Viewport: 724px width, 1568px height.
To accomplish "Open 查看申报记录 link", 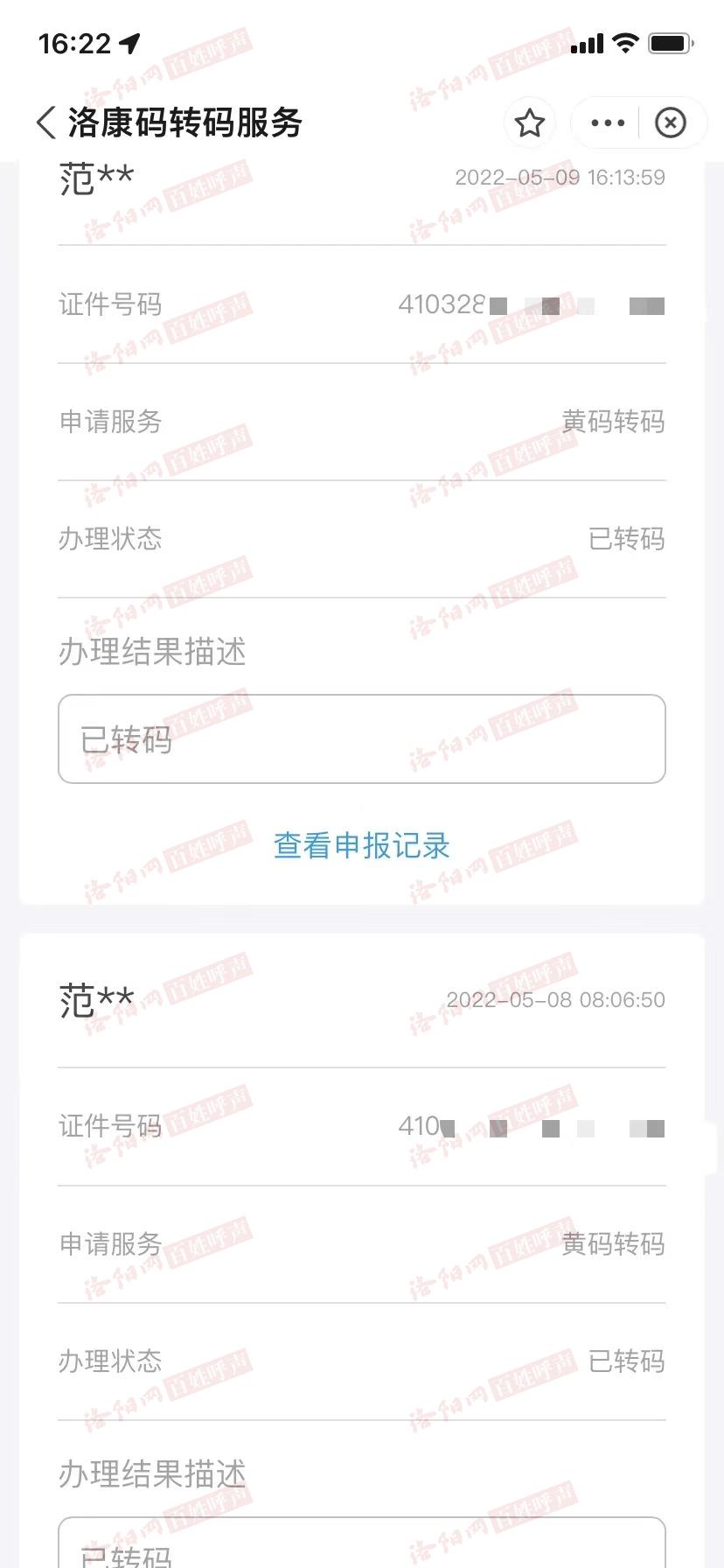I will coord(362,845).
